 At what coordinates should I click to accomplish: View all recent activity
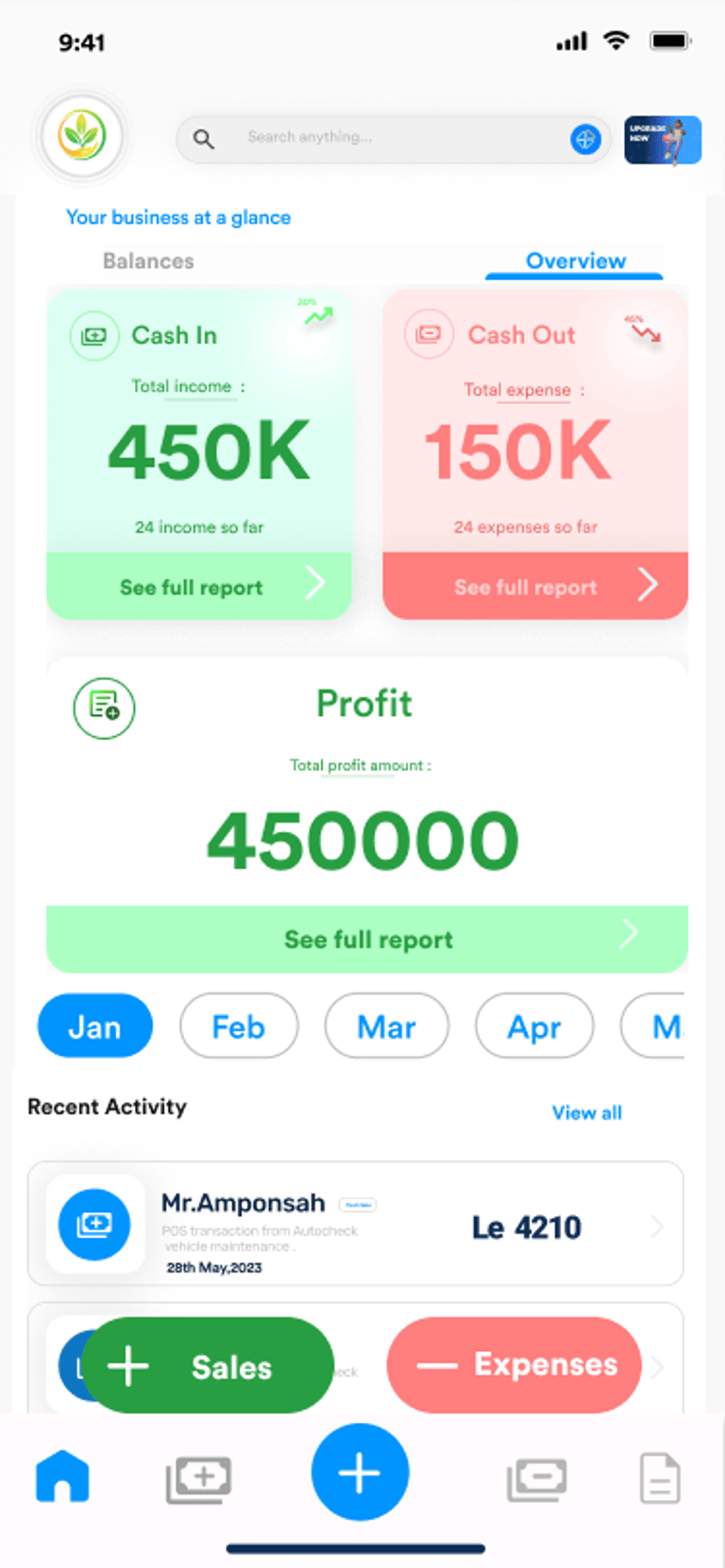pos(586,1113)
